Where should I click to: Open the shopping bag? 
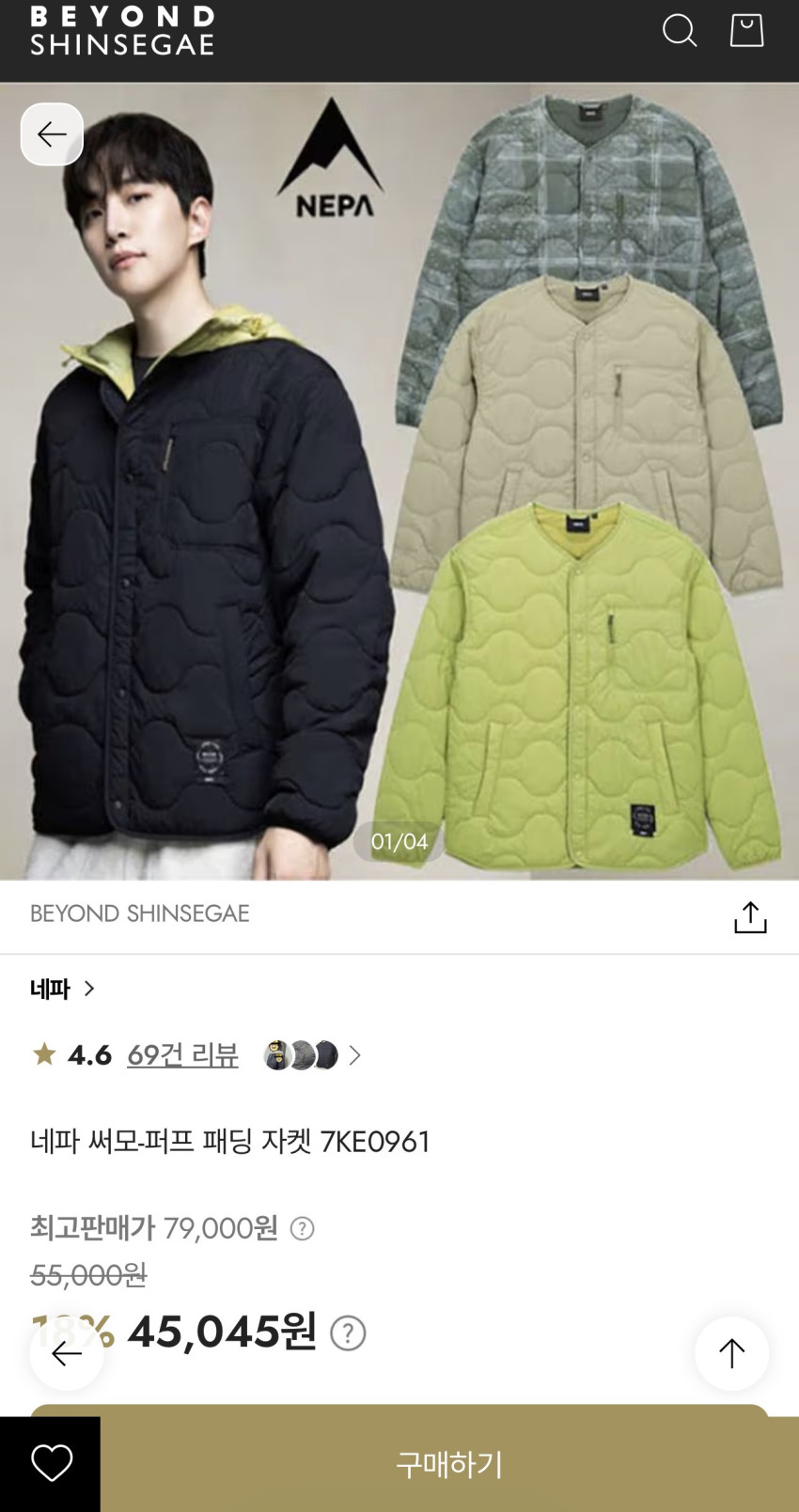pyautogui.click(x=747, y=30)
